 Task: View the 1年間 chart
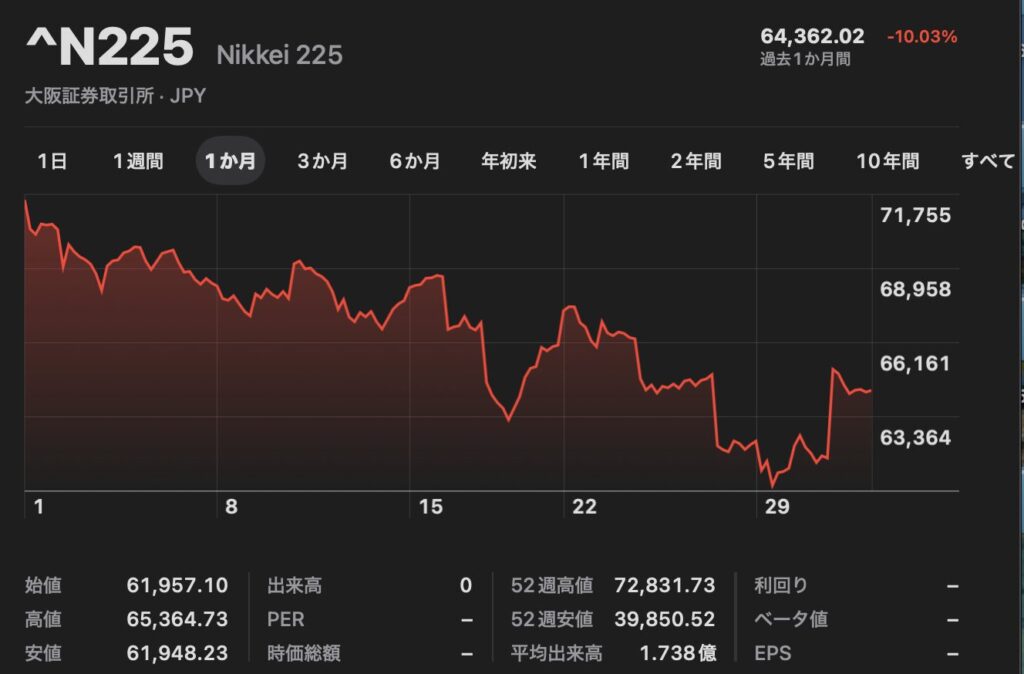(x=604, y=161)
